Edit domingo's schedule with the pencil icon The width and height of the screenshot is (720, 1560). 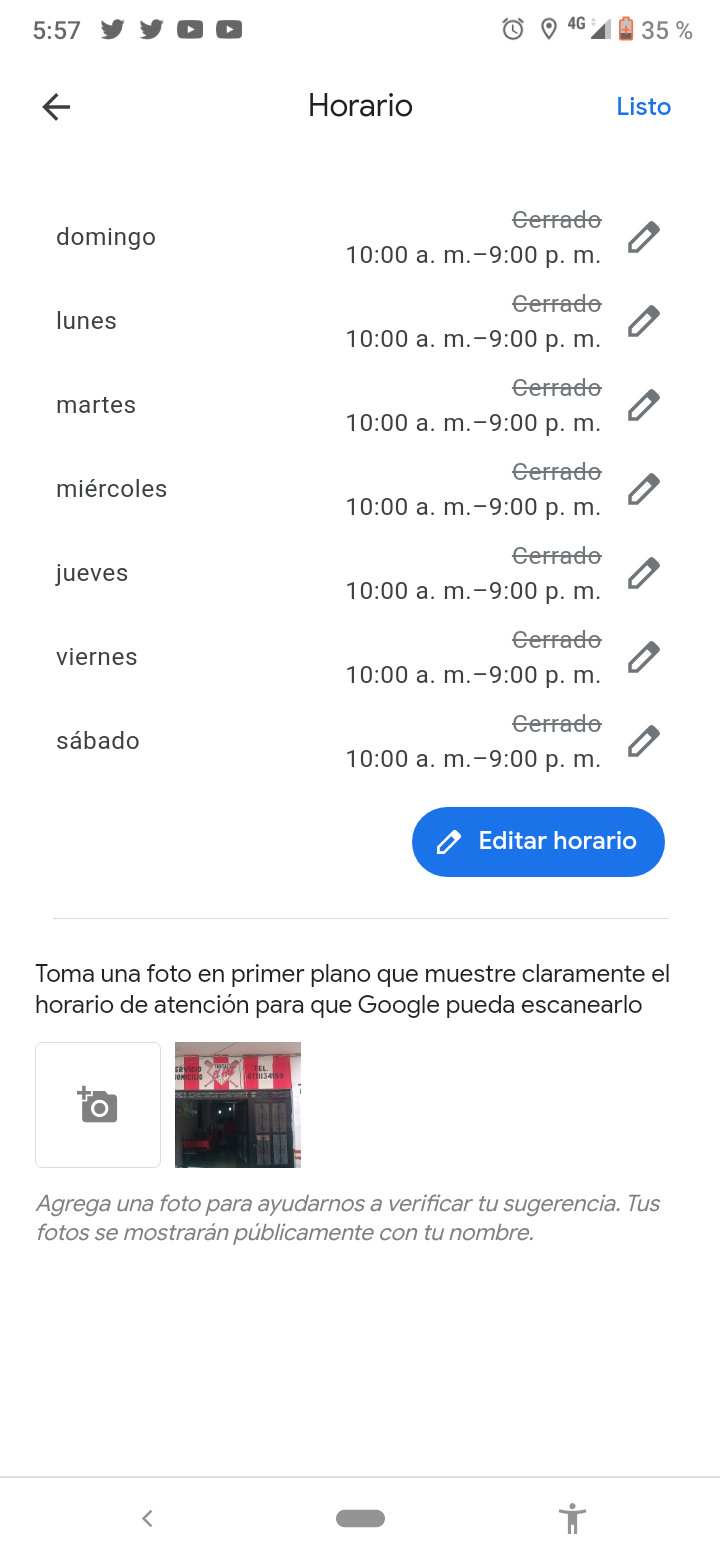coord(644,236)
